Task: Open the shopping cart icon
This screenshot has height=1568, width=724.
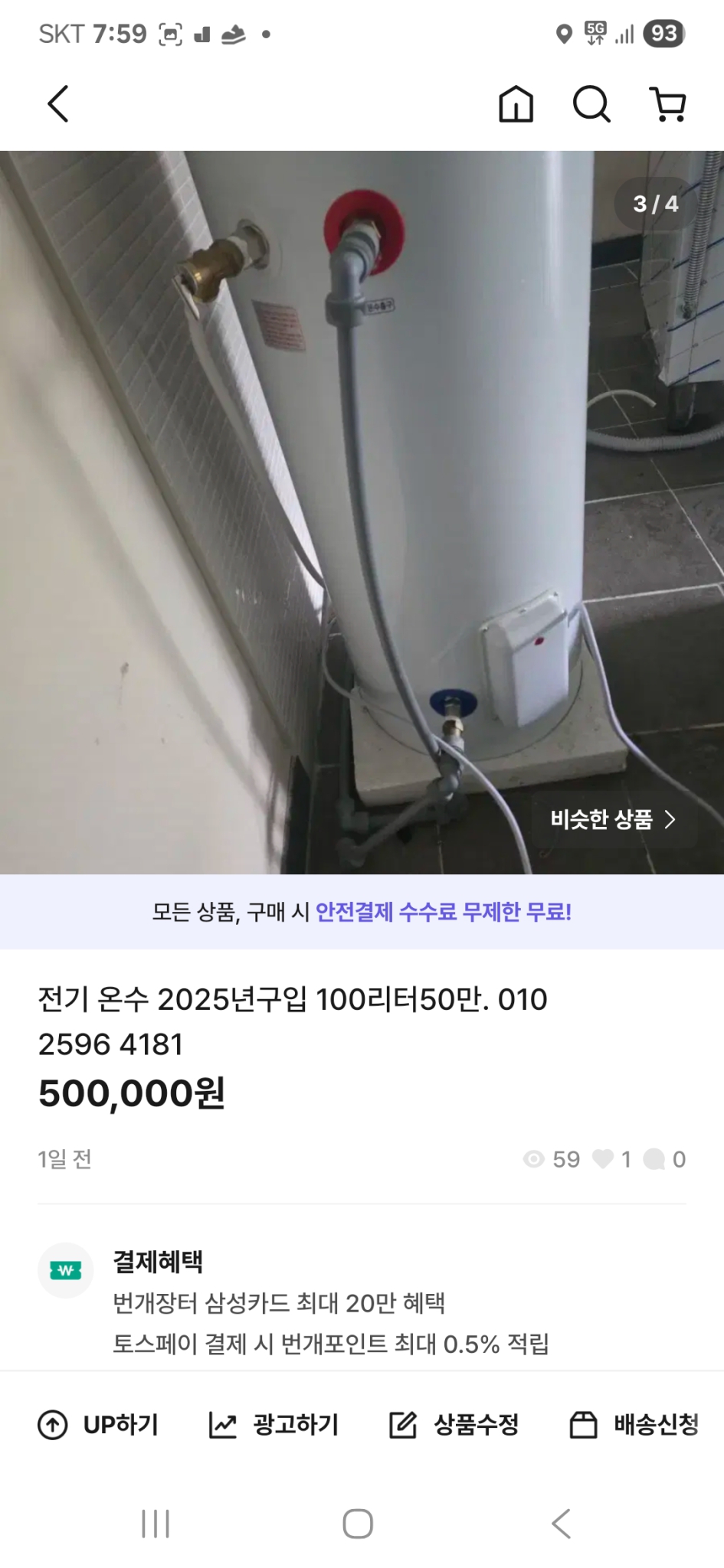Action: (668, 105)
